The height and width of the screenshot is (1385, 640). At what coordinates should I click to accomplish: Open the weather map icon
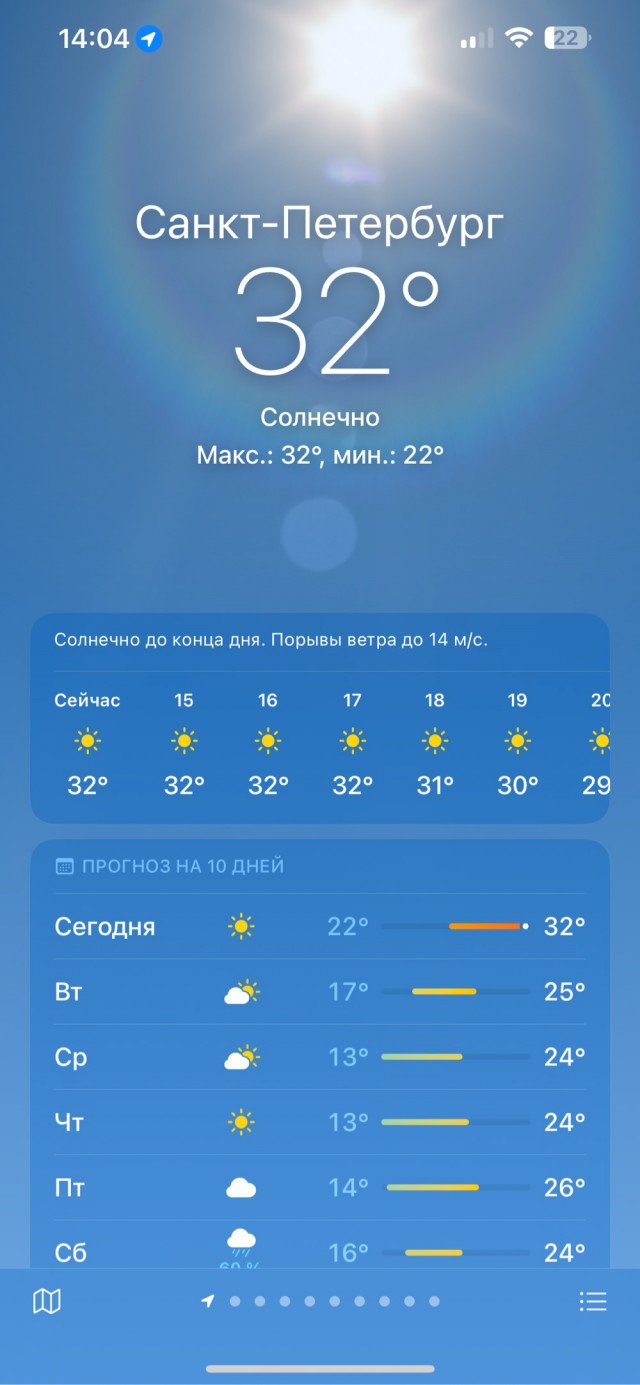click(47, 1301)
